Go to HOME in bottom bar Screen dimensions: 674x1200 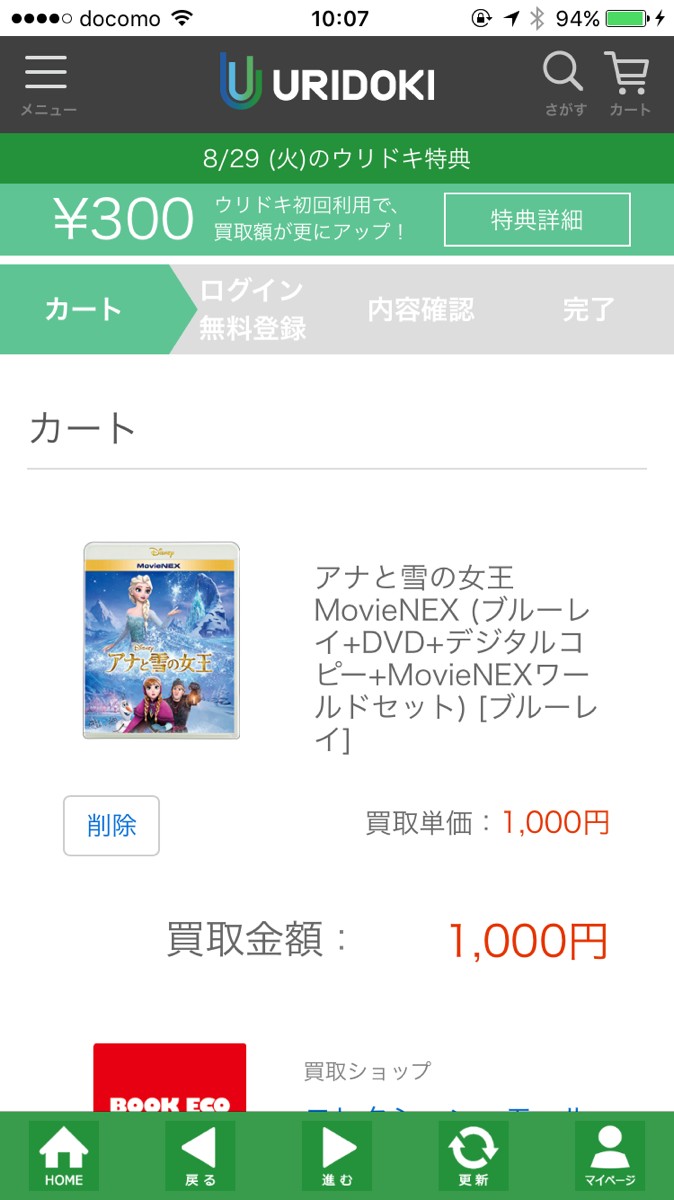pyautogui.click(x=64, y=1156)
